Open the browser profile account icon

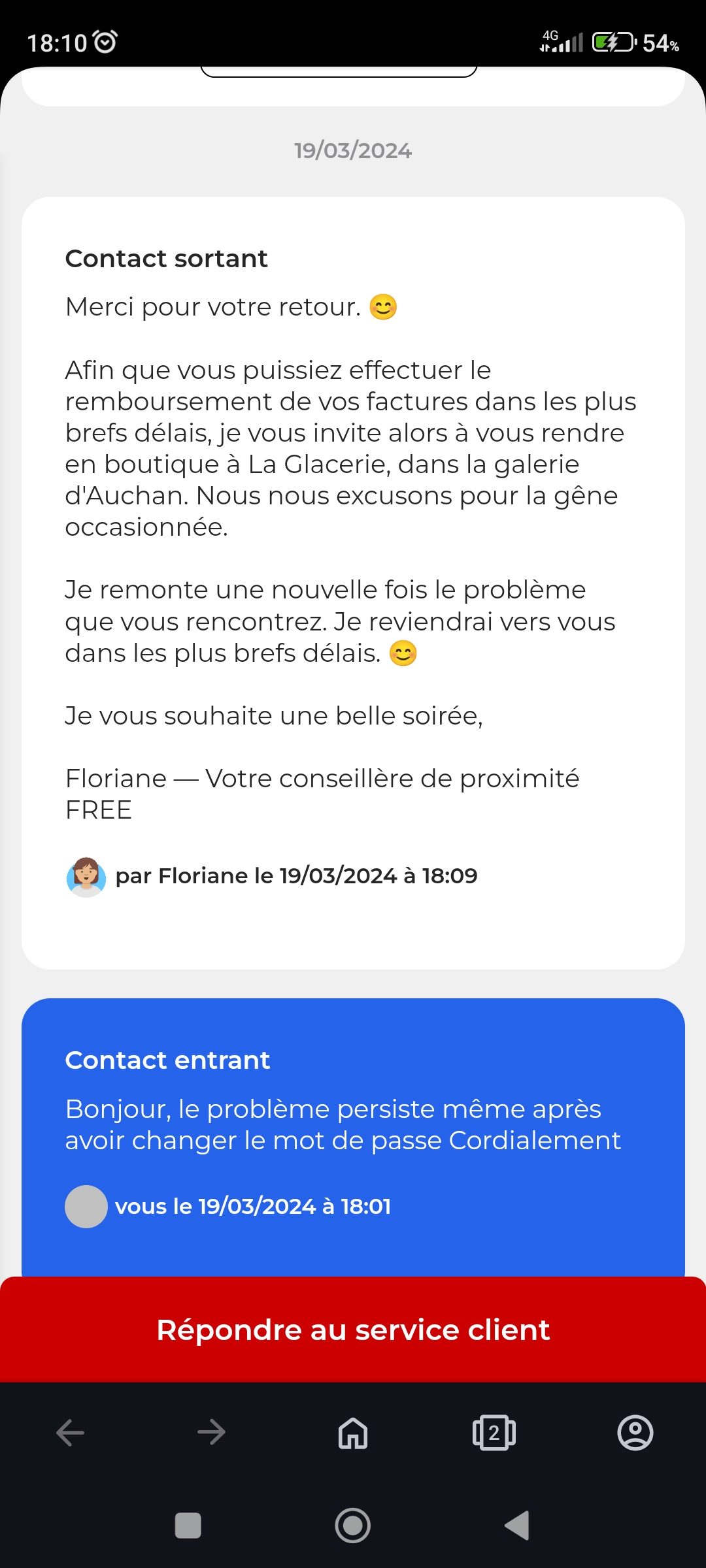pos(635,1433)
